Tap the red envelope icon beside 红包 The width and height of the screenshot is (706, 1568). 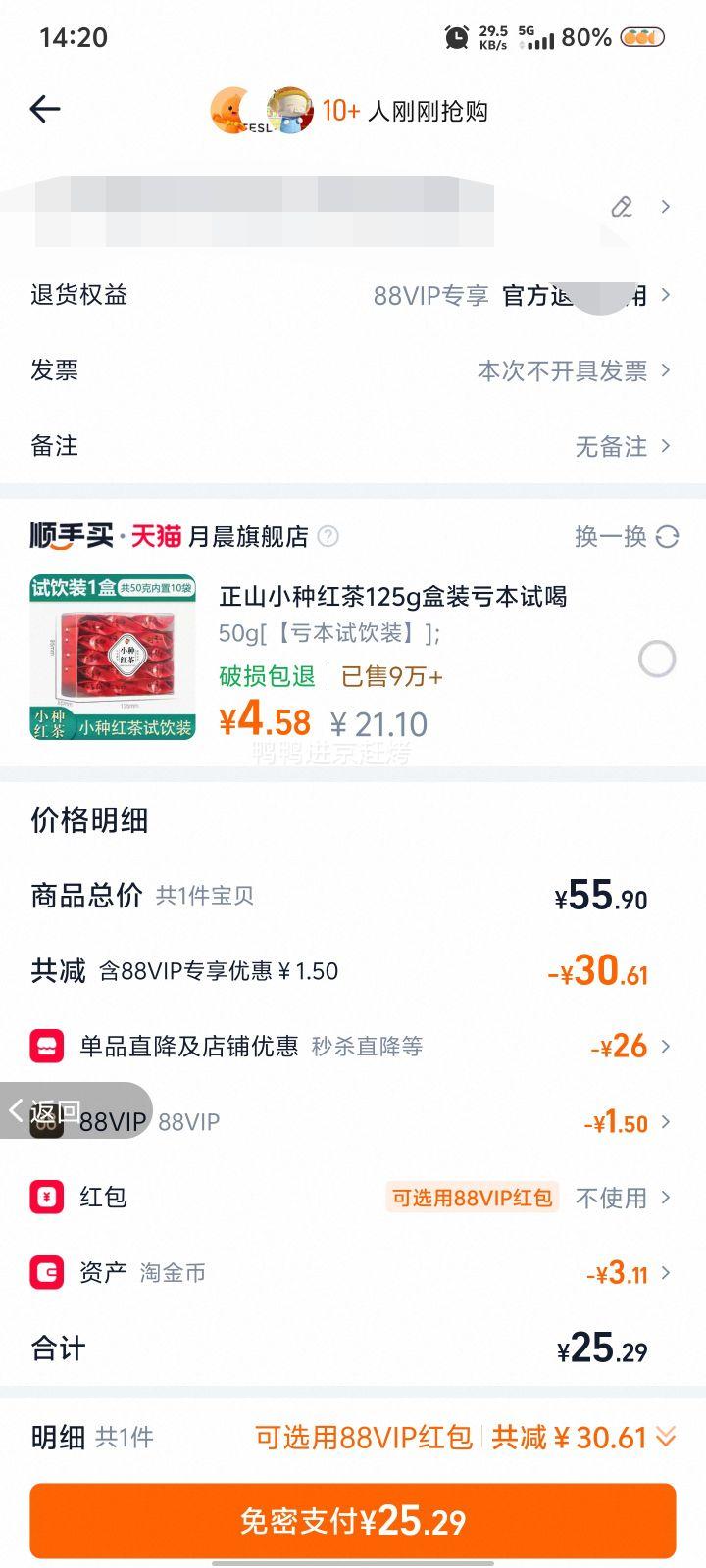[46, 1197]
